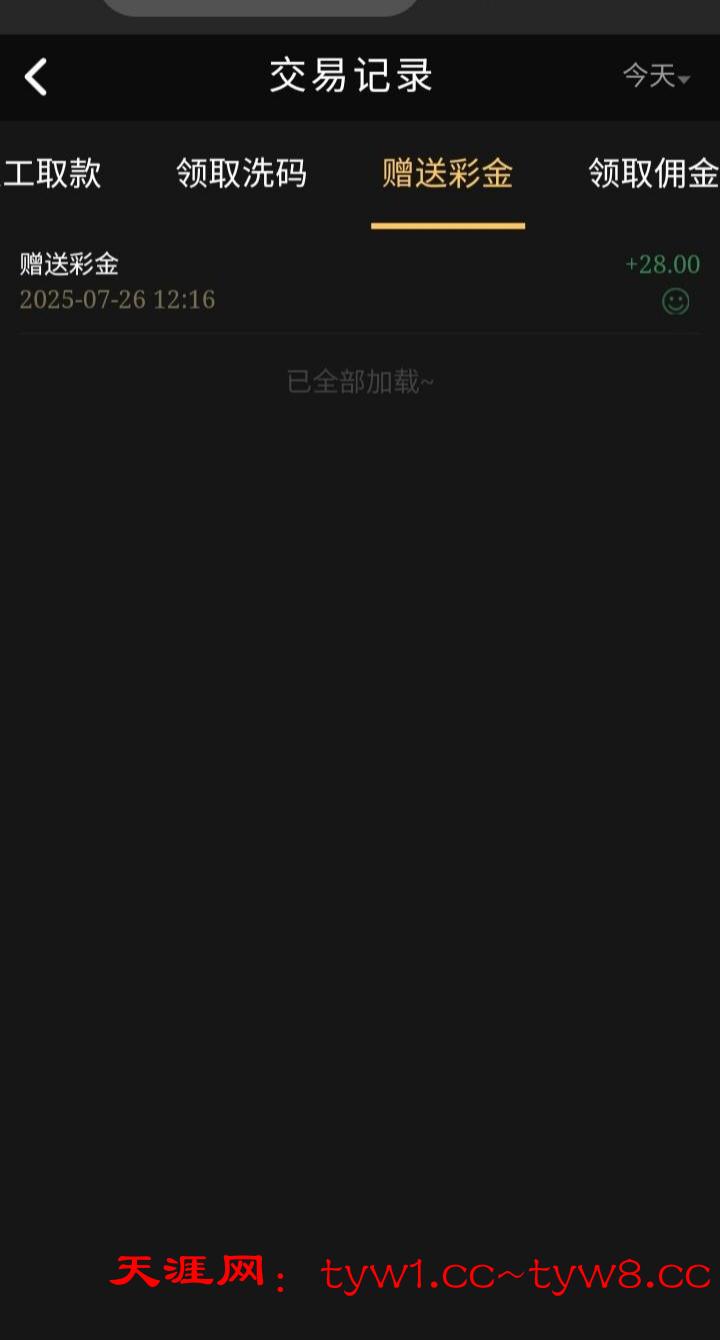Open the tyw1.cc~tyw8.cc link

click(512, 1270)
